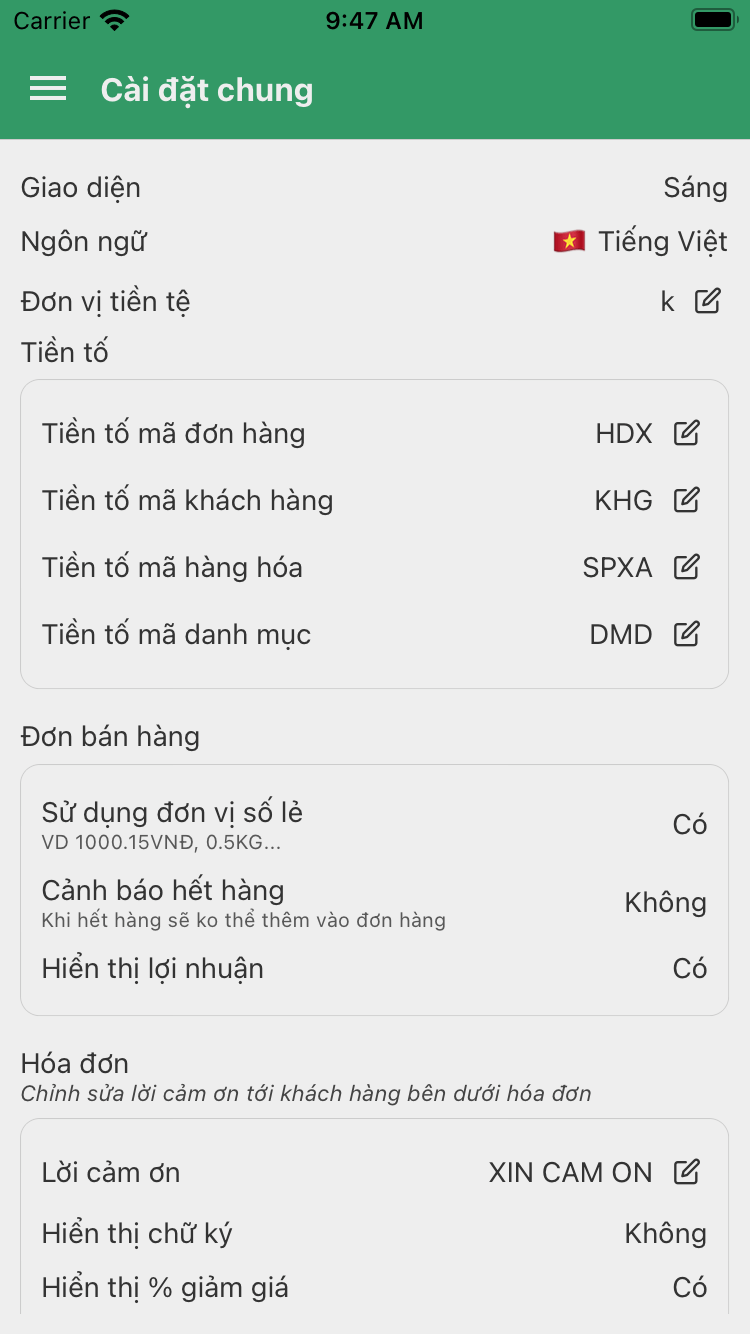Image resolution: width=750 pixels, height=1334 pixels.
Task: Change the Giao diện theme setting
Action: (x=694, y=188)
